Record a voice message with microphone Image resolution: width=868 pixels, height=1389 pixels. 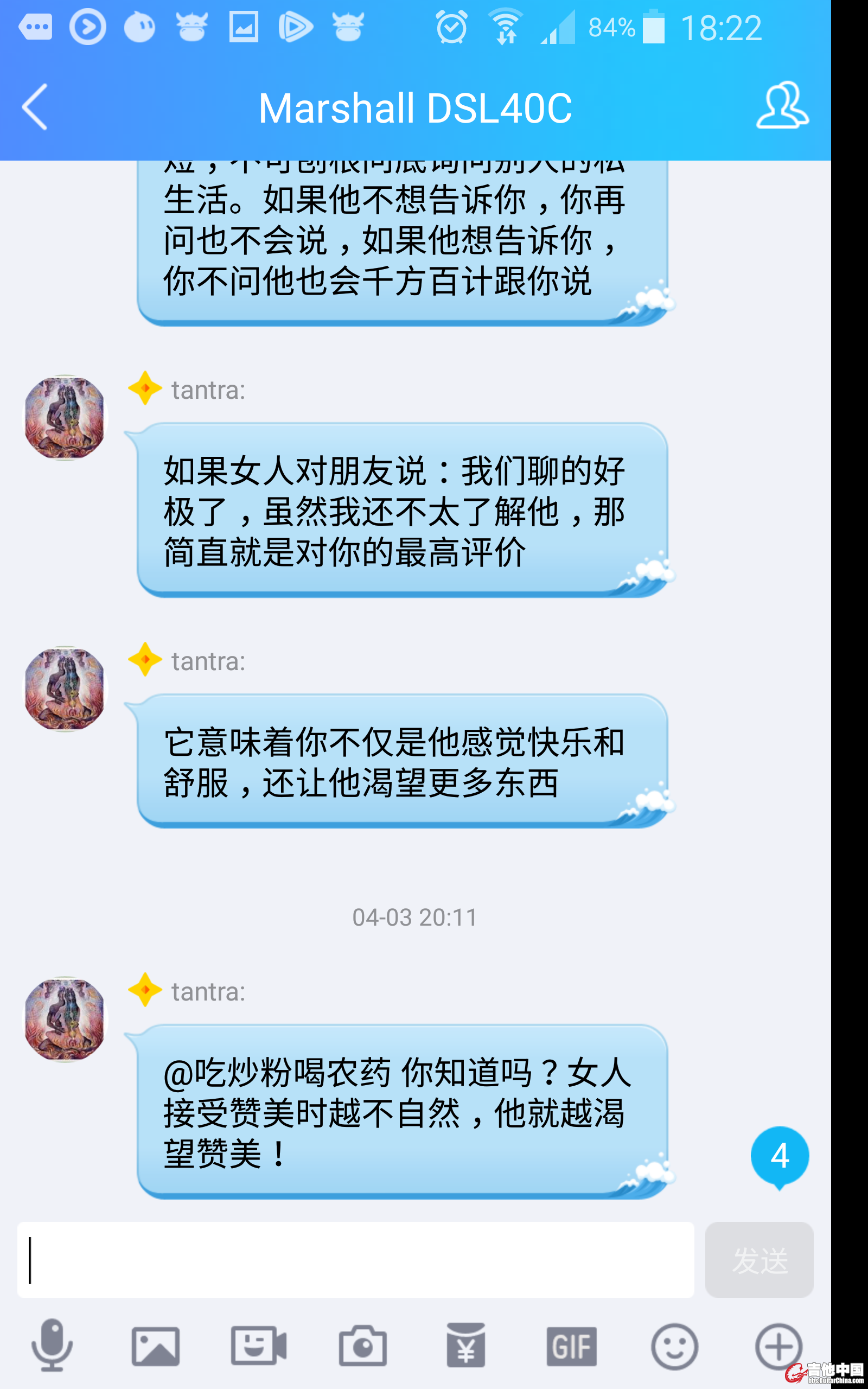[52, 1346]
